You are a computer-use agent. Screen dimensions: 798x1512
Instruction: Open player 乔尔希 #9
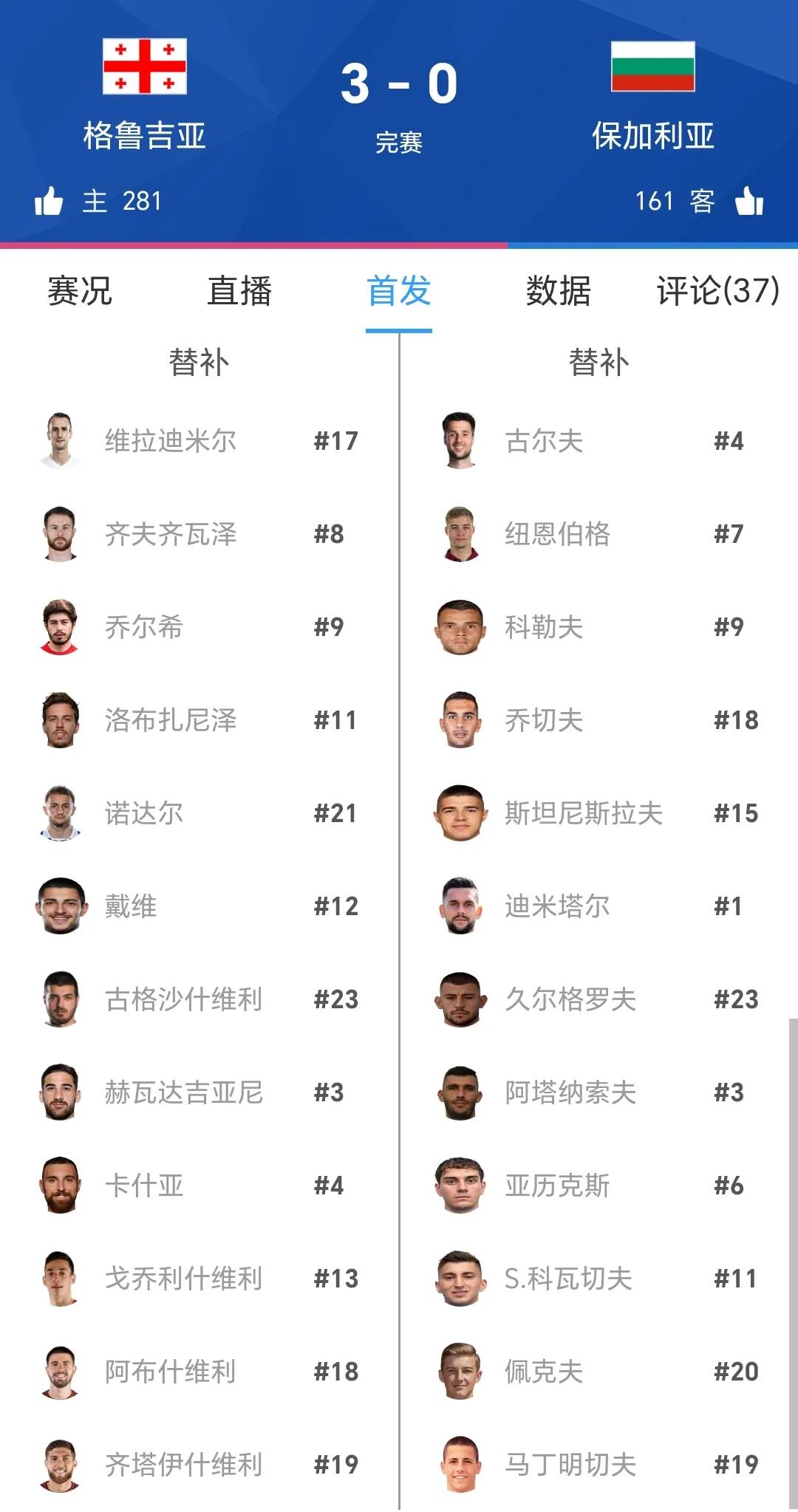click(x=144, y=627)
